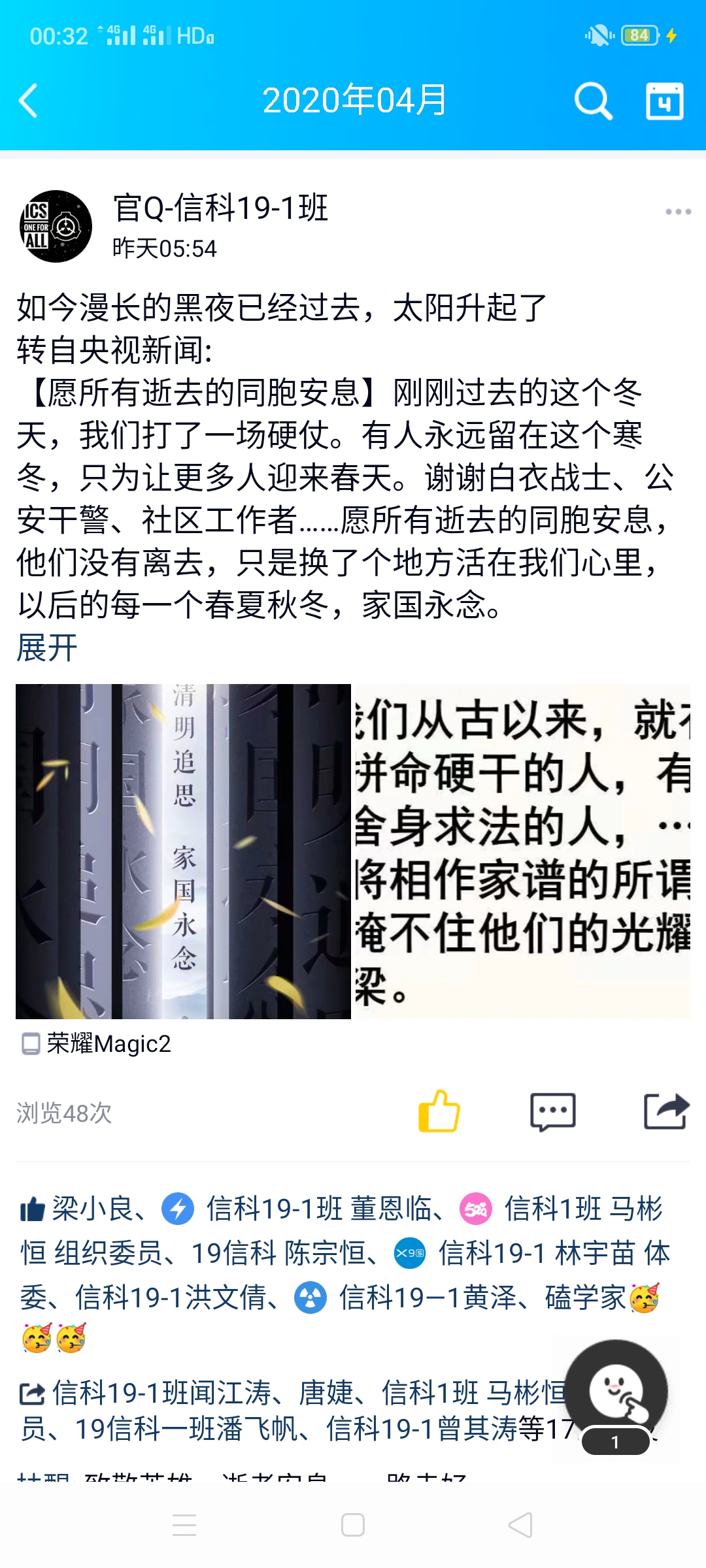Open comments on this post
This screenshot has width=706, height=1568.
pyautogui.click(x=552, y=1111)
